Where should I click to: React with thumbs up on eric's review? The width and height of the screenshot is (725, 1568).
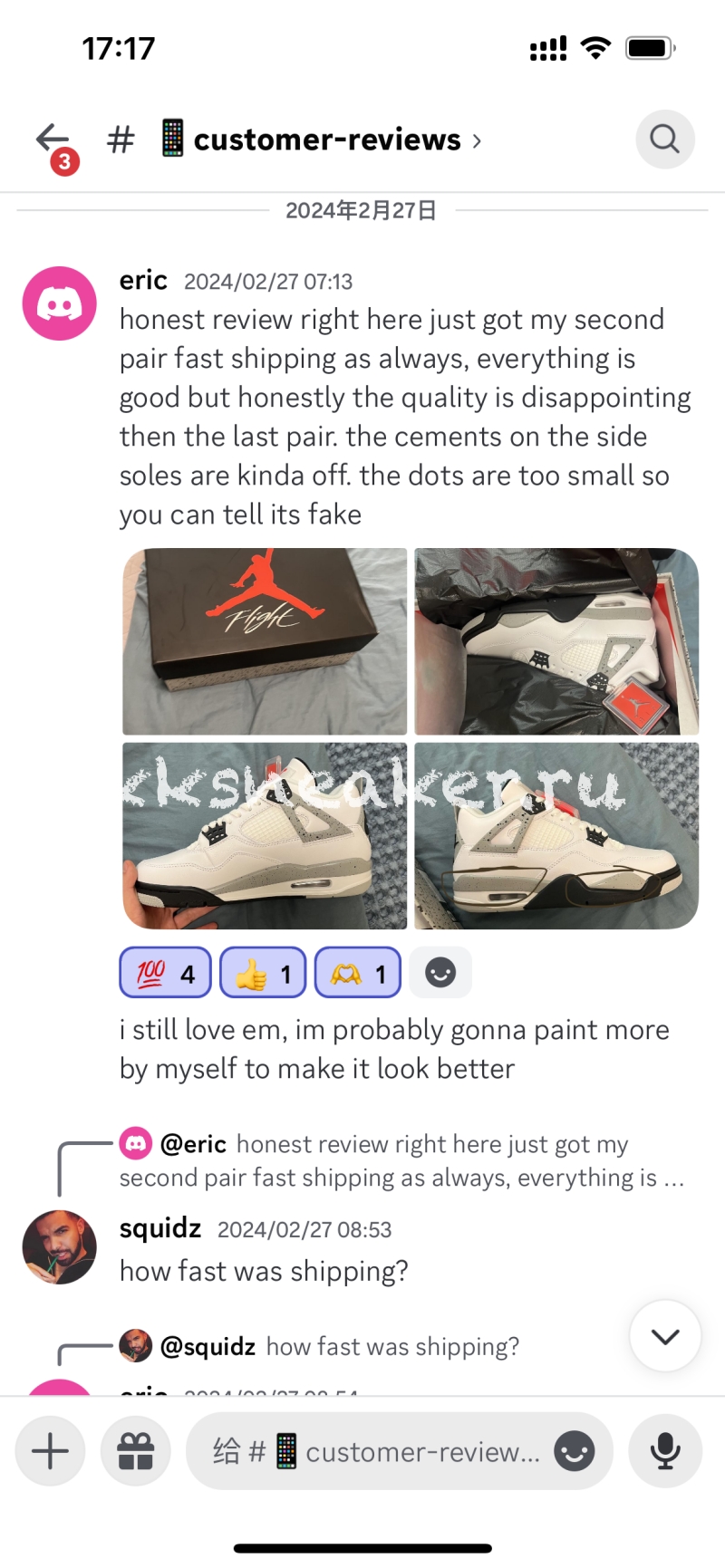click(263, 973)
